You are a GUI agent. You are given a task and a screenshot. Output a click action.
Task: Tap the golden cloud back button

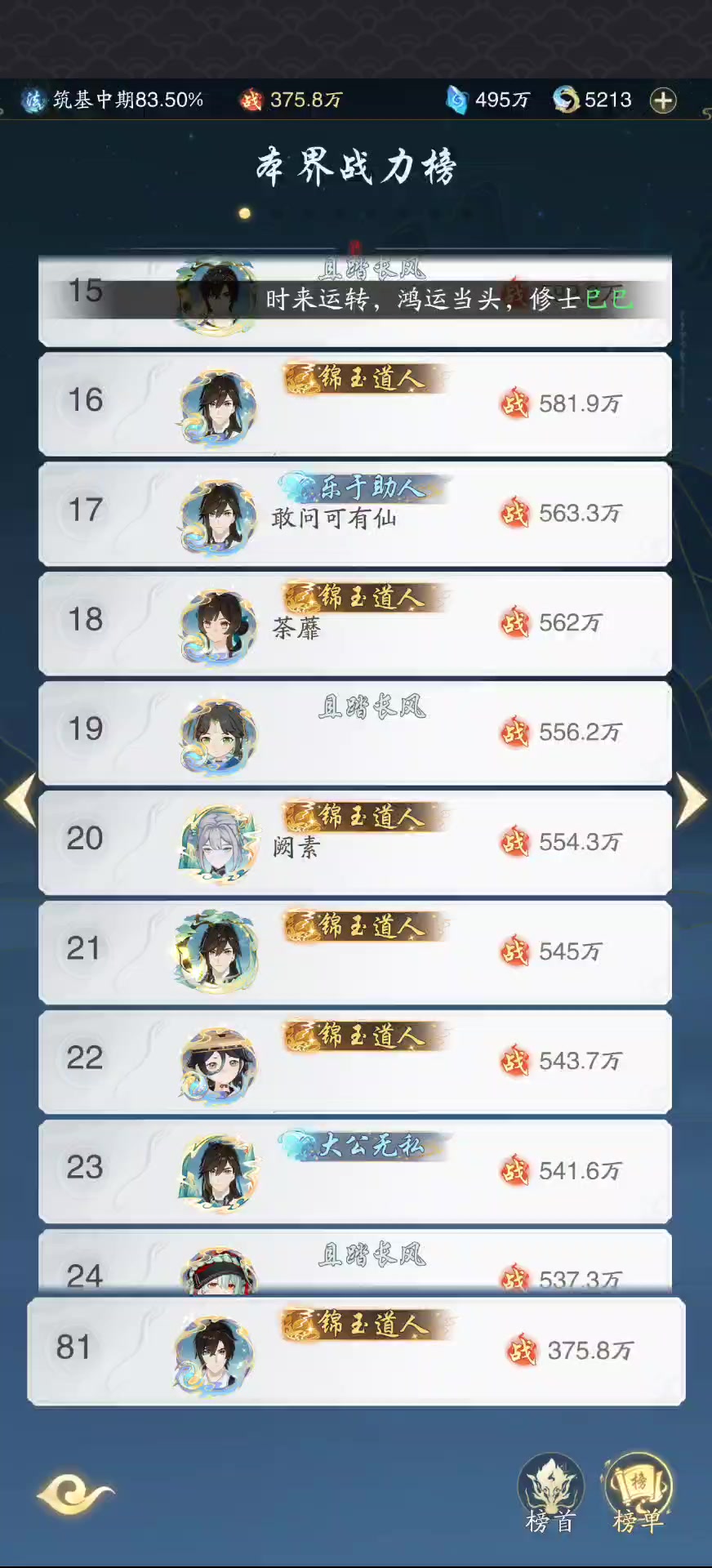coord(75,1494)
